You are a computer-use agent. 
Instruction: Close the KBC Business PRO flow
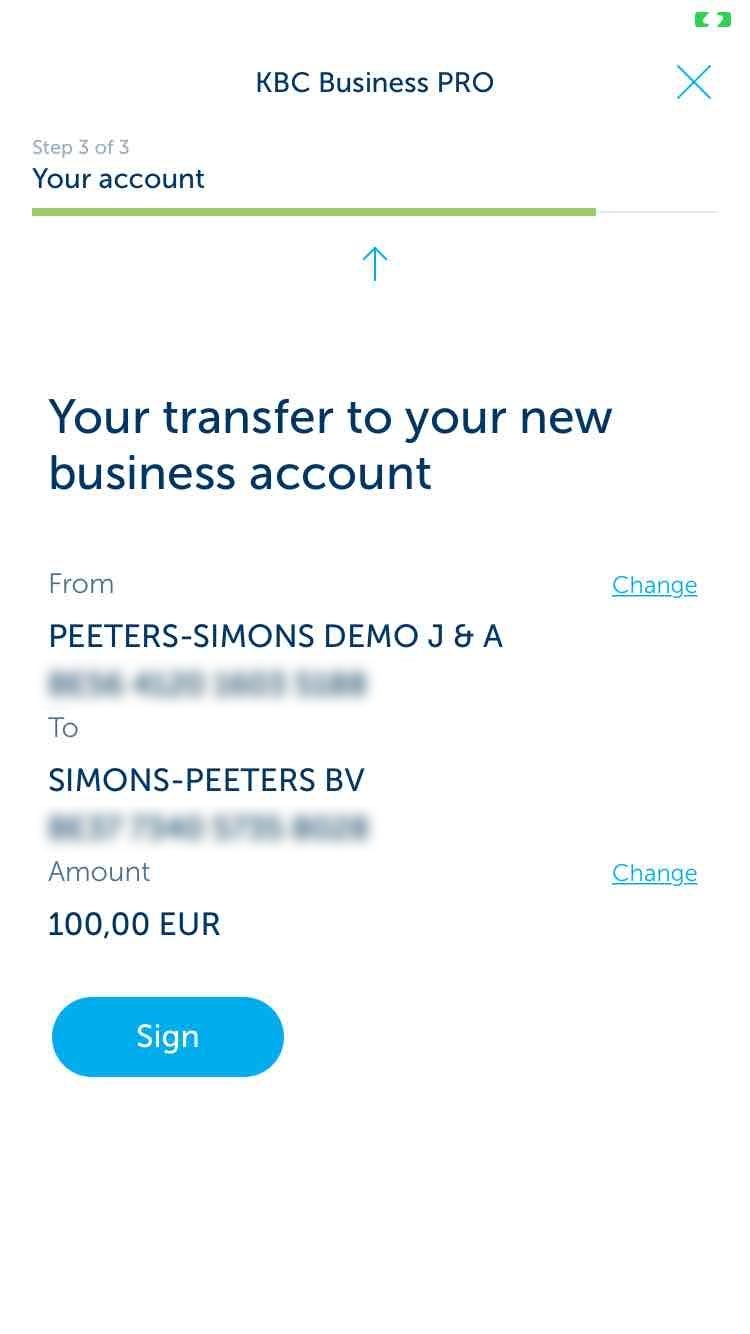pos(693,82)
